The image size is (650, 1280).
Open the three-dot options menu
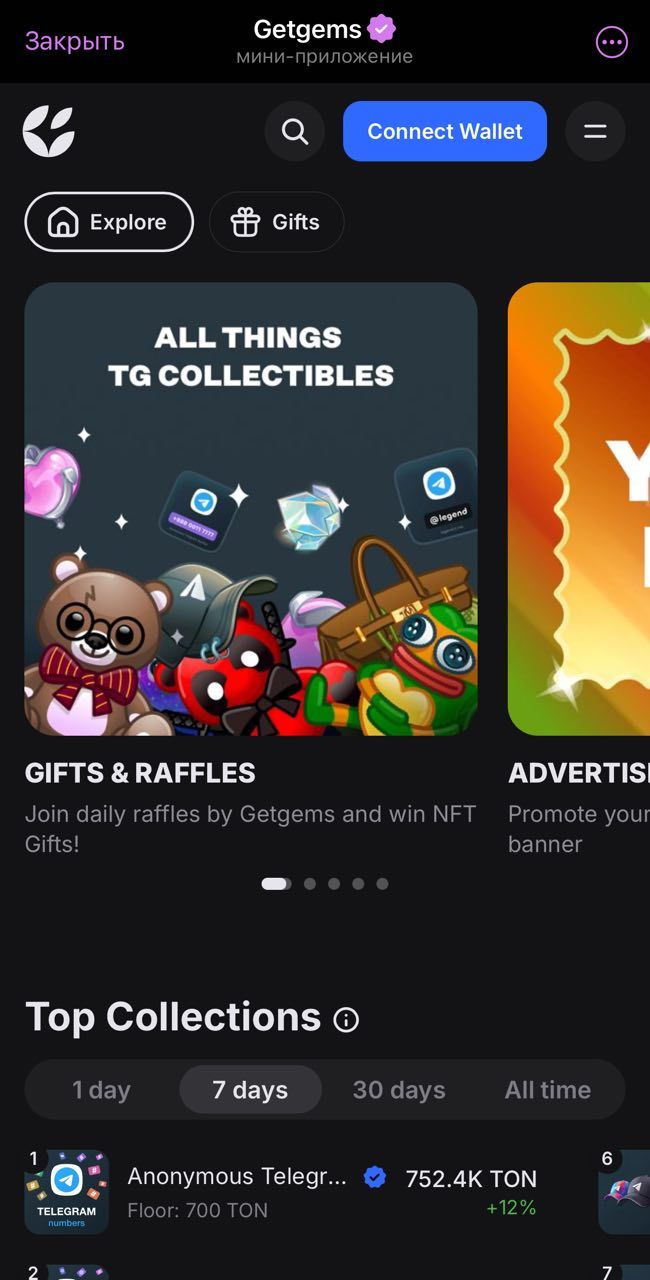[611, 42]
